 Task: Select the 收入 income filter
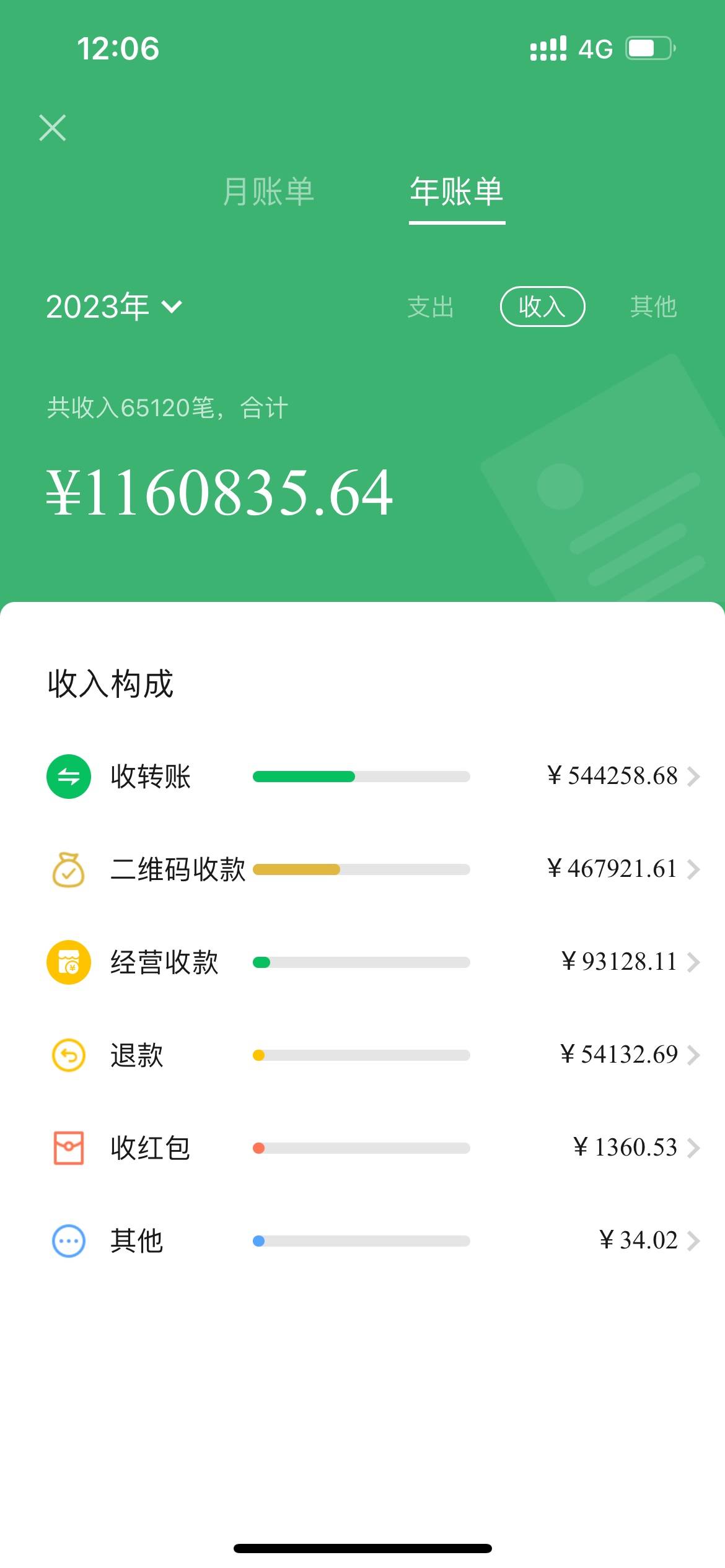(x=542, y=307)
